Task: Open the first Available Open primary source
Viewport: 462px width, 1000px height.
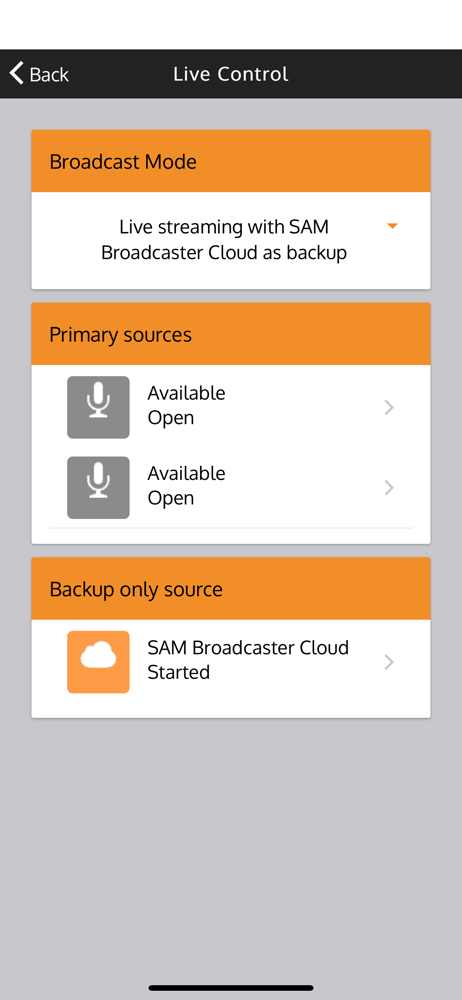Action: pos(231,407)
